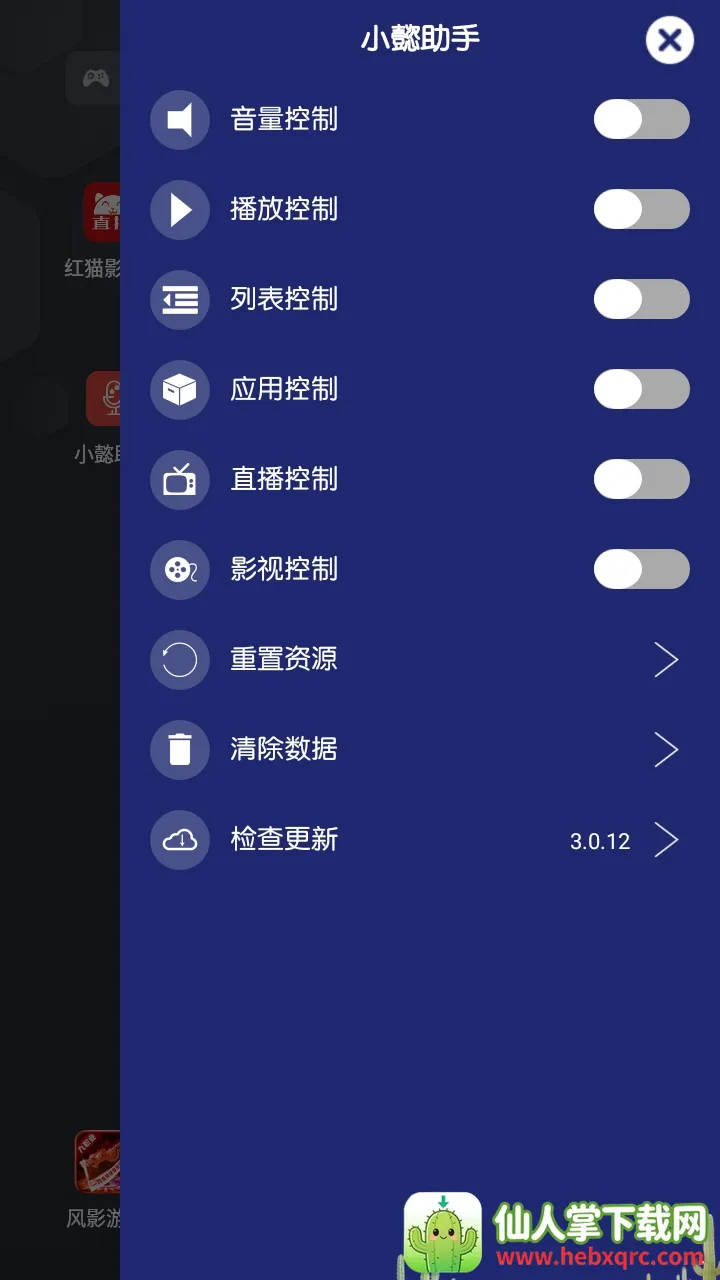Select the play icon beside 播放控制
Viewport: 720px width, 1280px height.
point(179,210)
